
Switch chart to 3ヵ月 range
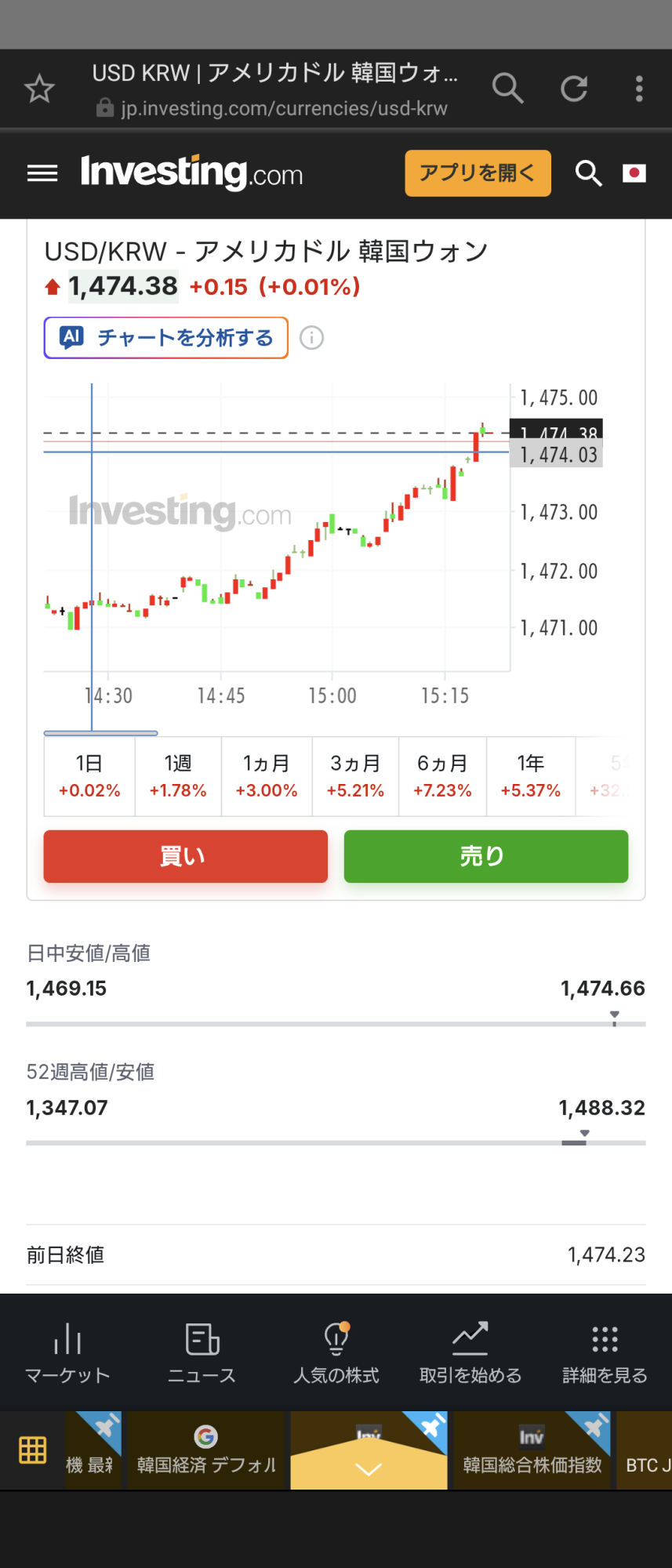pos(355,776)
